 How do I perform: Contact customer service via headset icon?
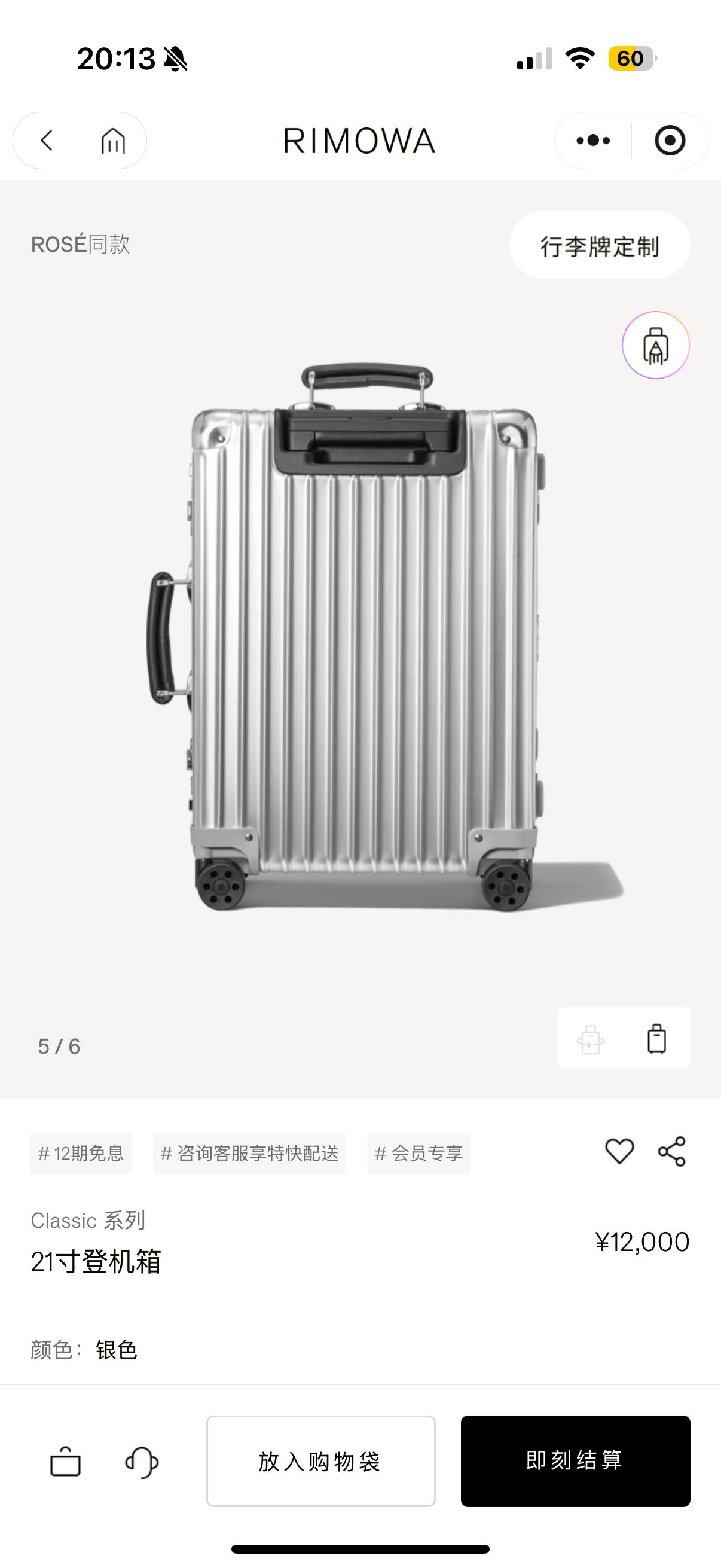pyautogui.click(x=142, y=1462)
